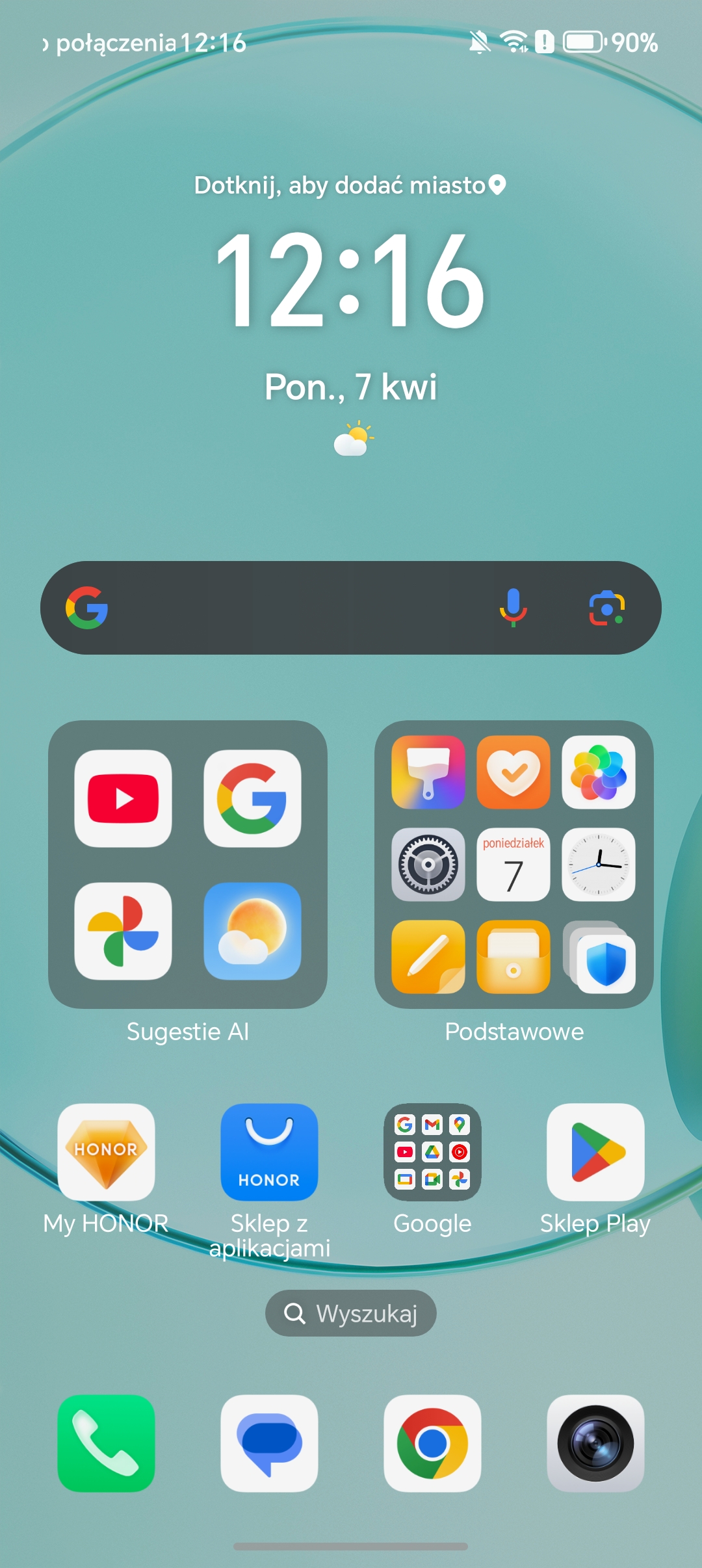Tap the Google search bar widget
702x1568 pixels.
[292, 608]
